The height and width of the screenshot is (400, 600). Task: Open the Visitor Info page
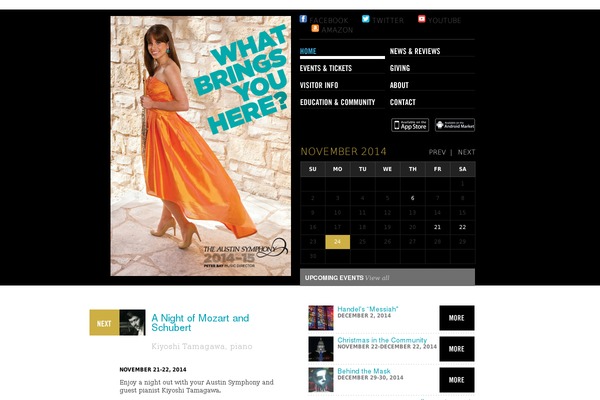click(319, 85)
